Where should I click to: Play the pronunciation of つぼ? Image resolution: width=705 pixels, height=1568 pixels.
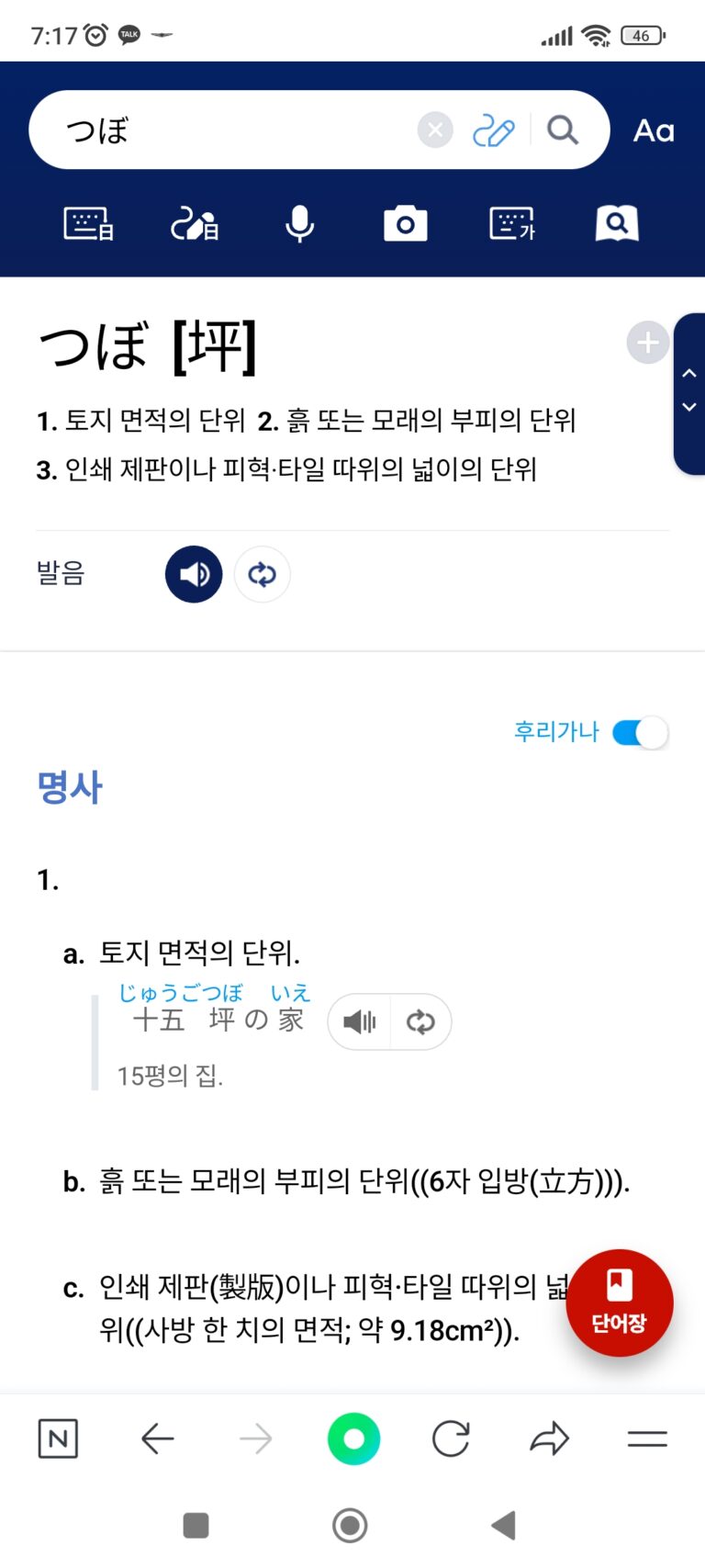(x=194, y=574)
